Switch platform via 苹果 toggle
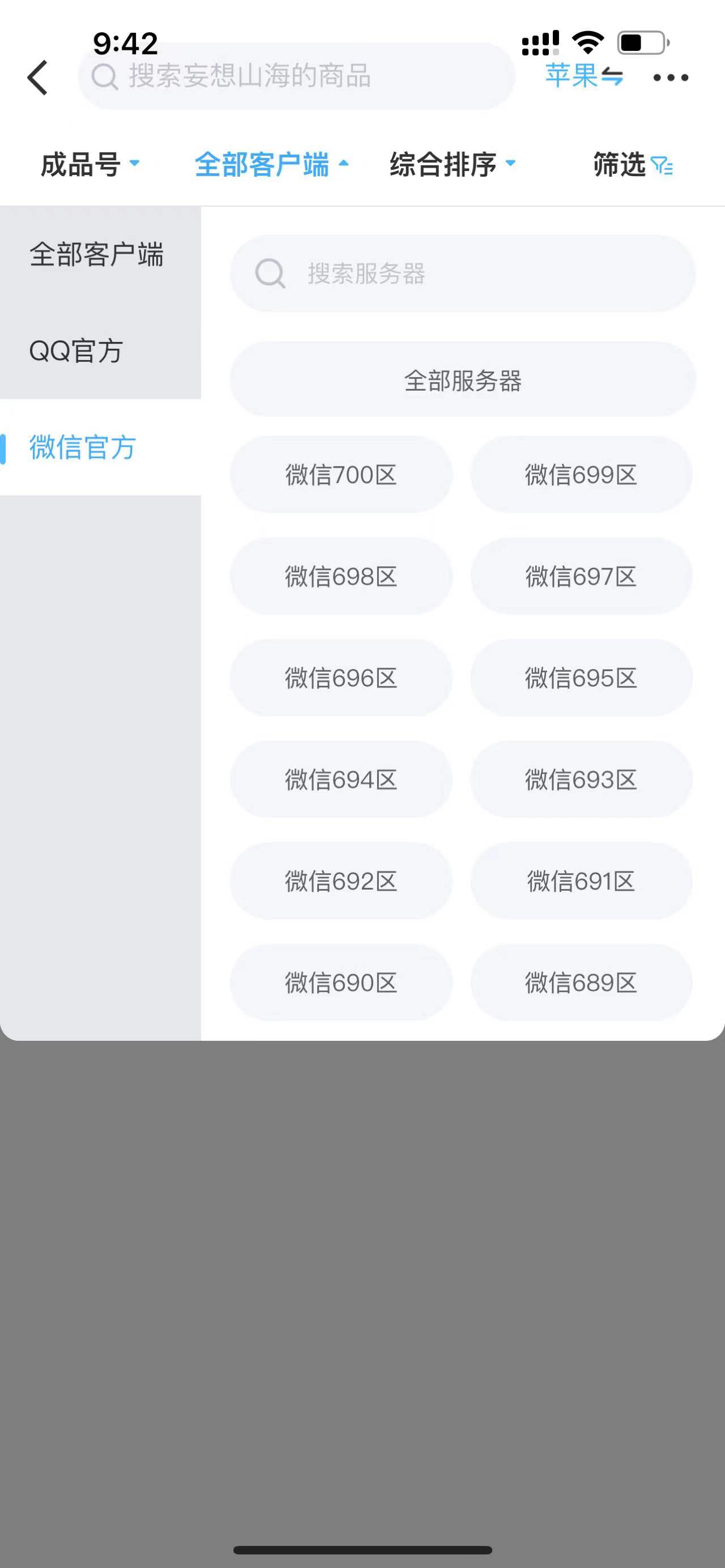The height and width of the screenshot is (1568, 725). point(583,76)
